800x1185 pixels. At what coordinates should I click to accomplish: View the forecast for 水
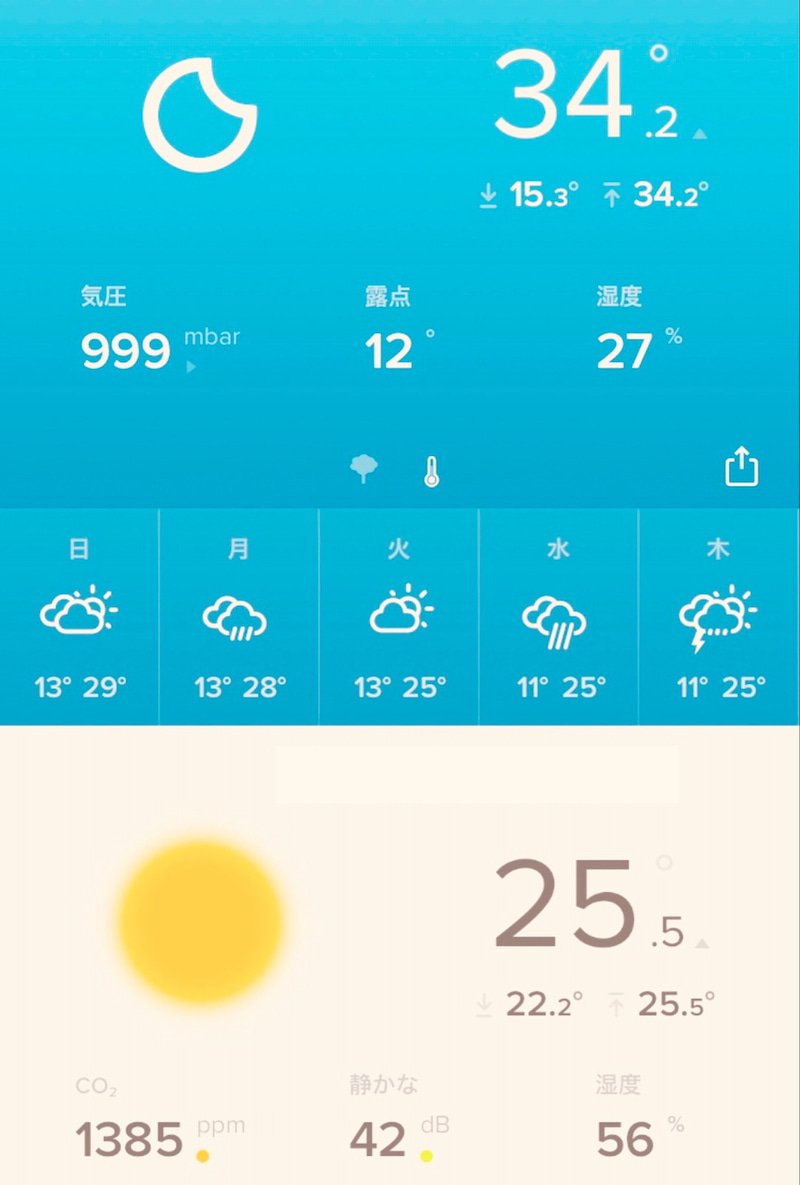(559, 617)
